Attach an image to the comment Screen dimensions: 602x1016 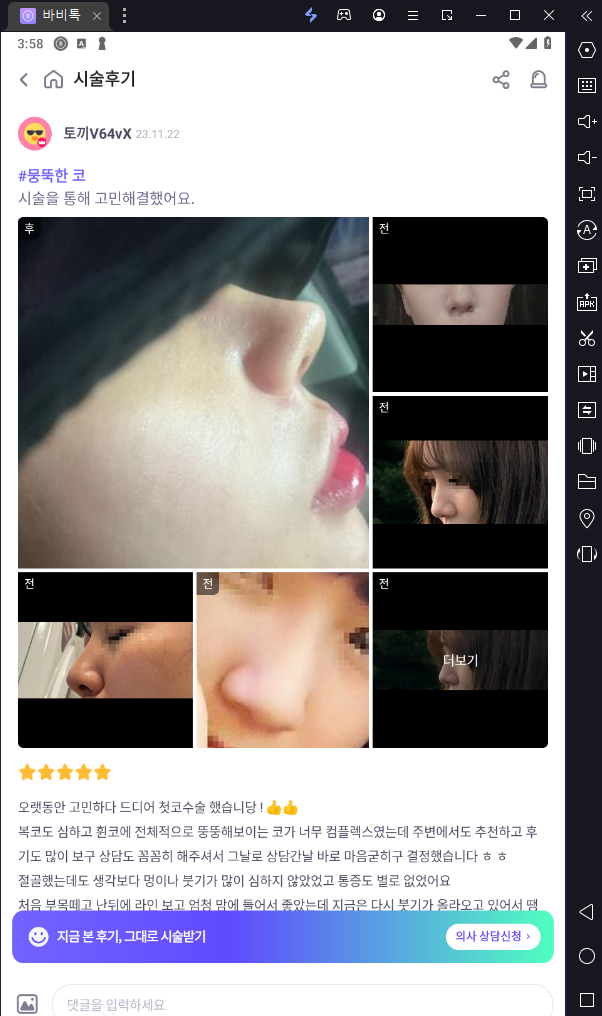[27, 1003]
